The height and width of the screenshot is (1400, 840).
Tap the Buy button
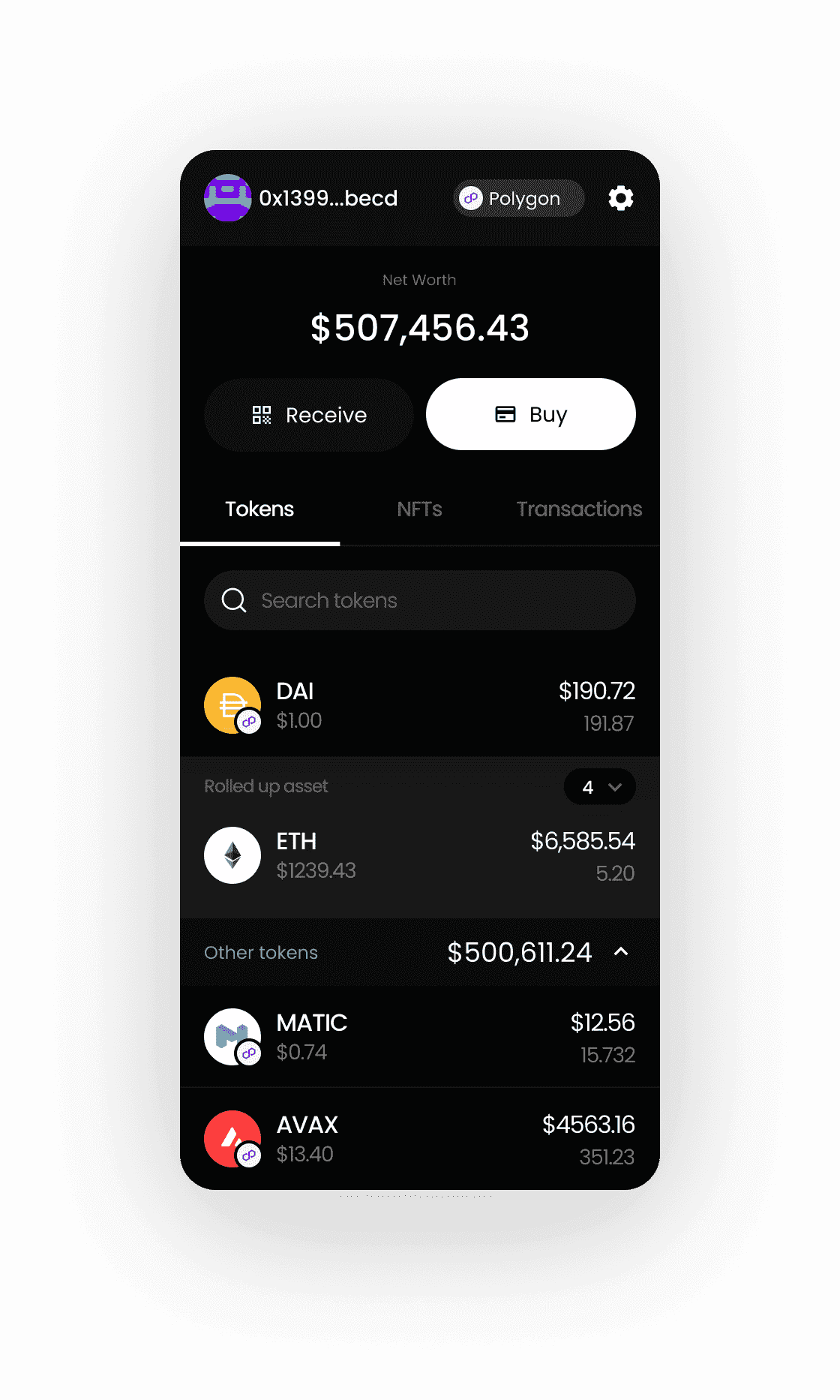530,414
